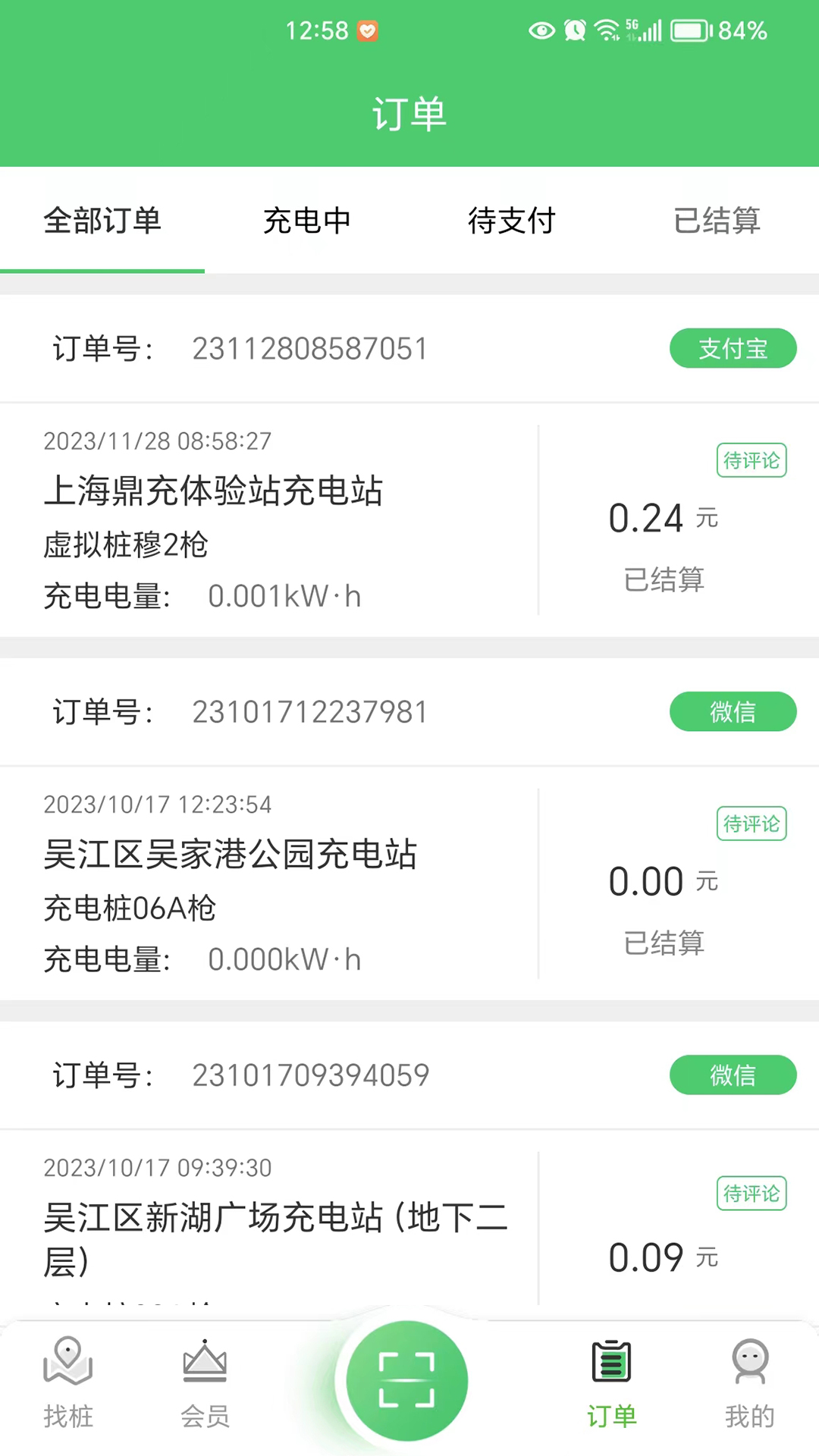Select order number 23101709394059
Image resolution: width=819 pixels, height=1456 pixels.
click(309, 1075)
